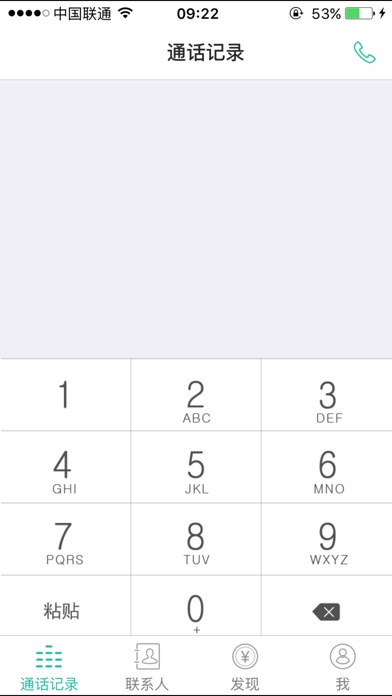392x696 pixels.
Task: Enter digit 0 on the keypad
Action: [196, 605]
